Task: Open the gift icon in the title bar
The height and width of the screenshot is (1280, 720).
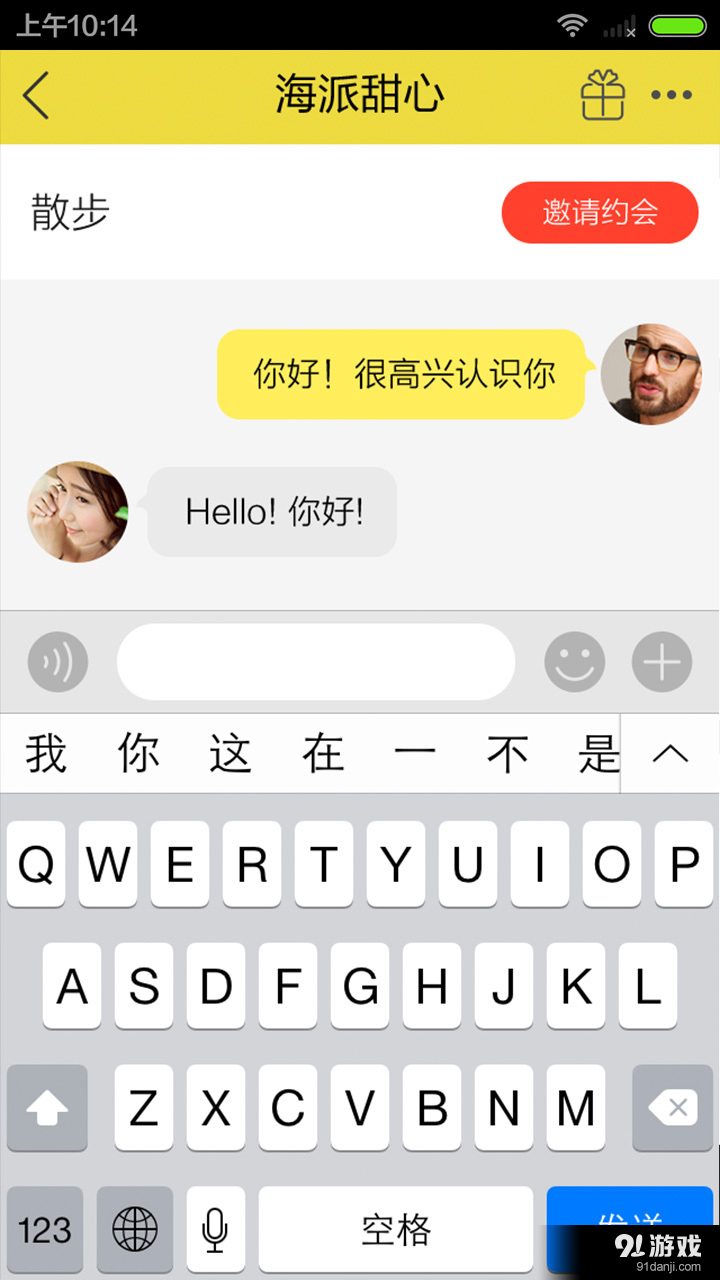Action: [602, 96]
